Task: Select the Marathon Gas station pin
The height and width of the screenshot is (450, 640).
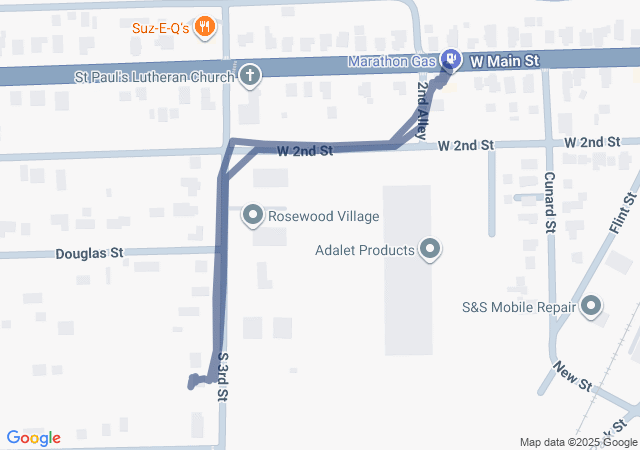Action: (451, 61)
